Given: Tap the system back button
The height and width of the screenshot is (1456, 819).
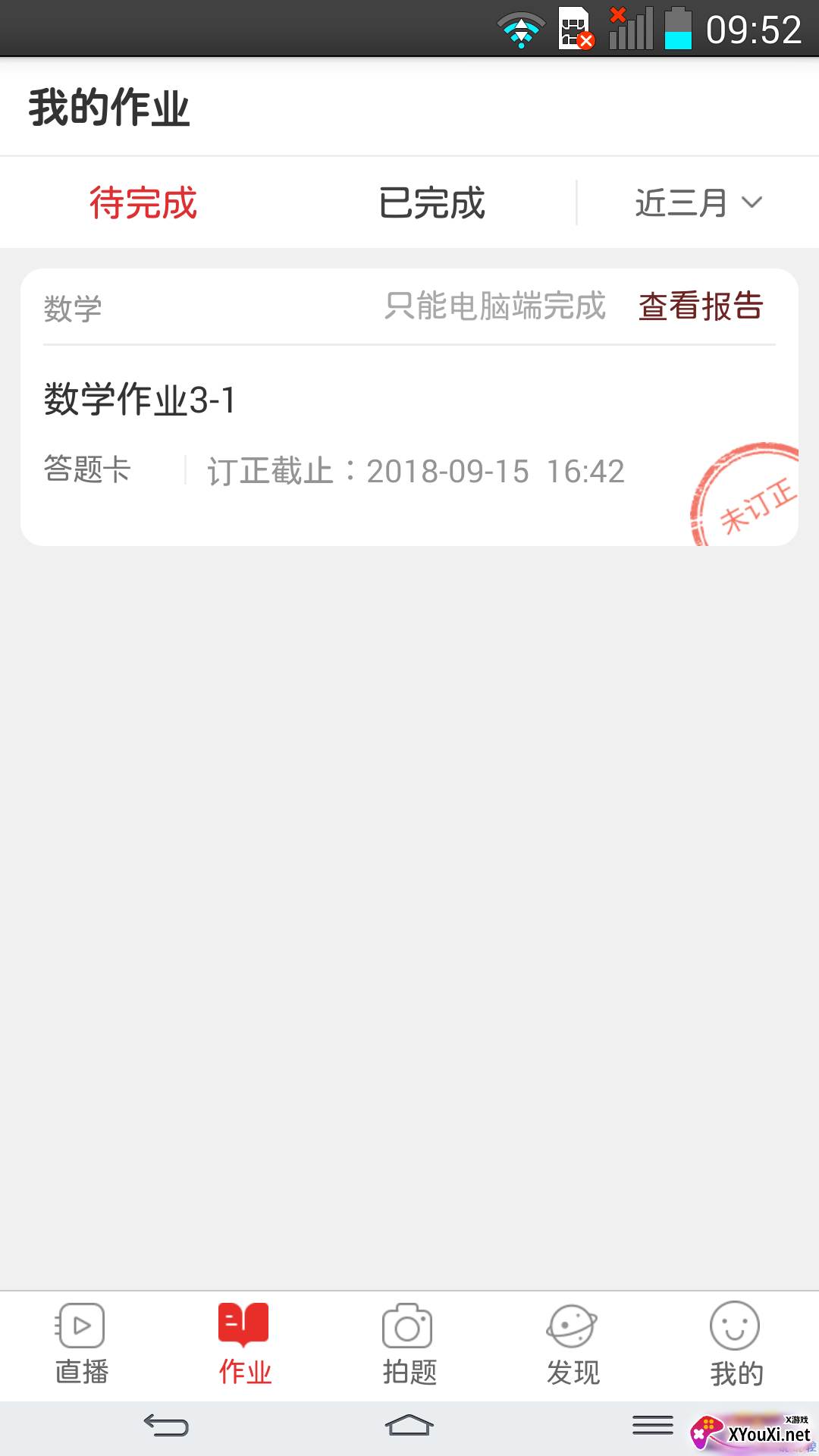Looking at the screenshot, I should tap(166, 1426).
